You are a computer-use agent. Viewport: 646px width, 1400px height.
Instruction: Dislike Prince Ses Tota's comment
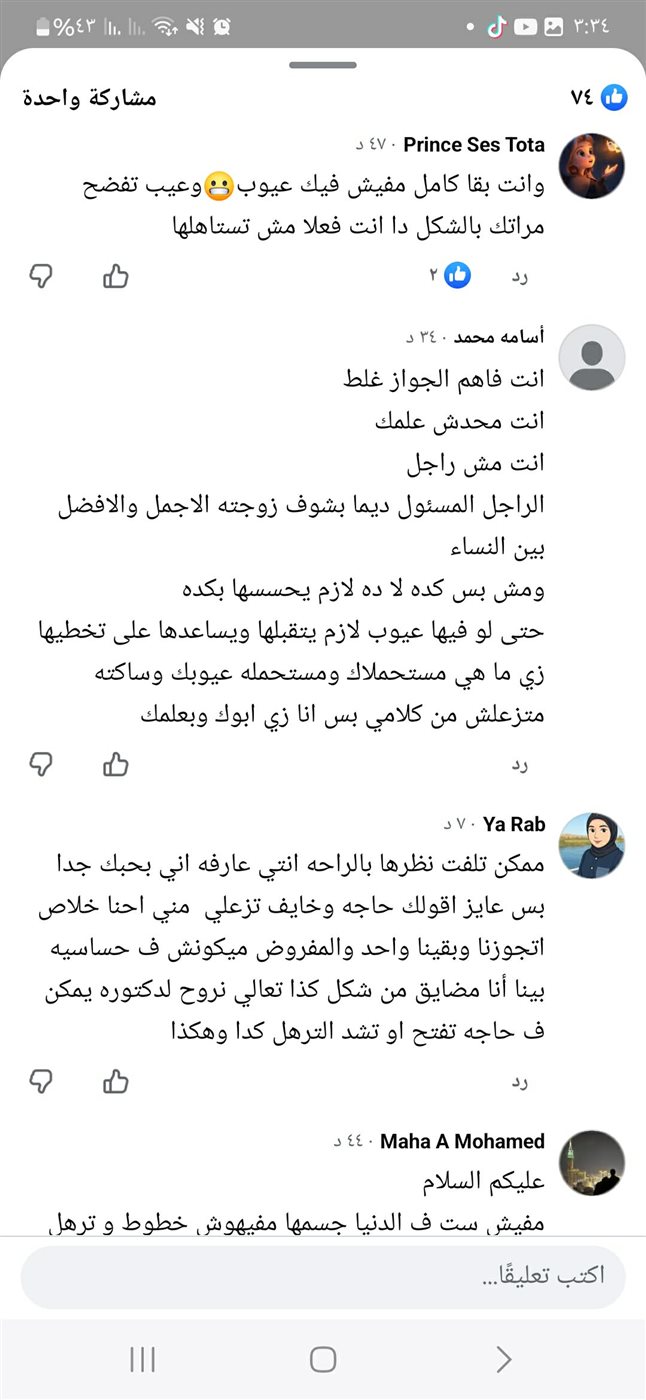click(x=40, y=276)
